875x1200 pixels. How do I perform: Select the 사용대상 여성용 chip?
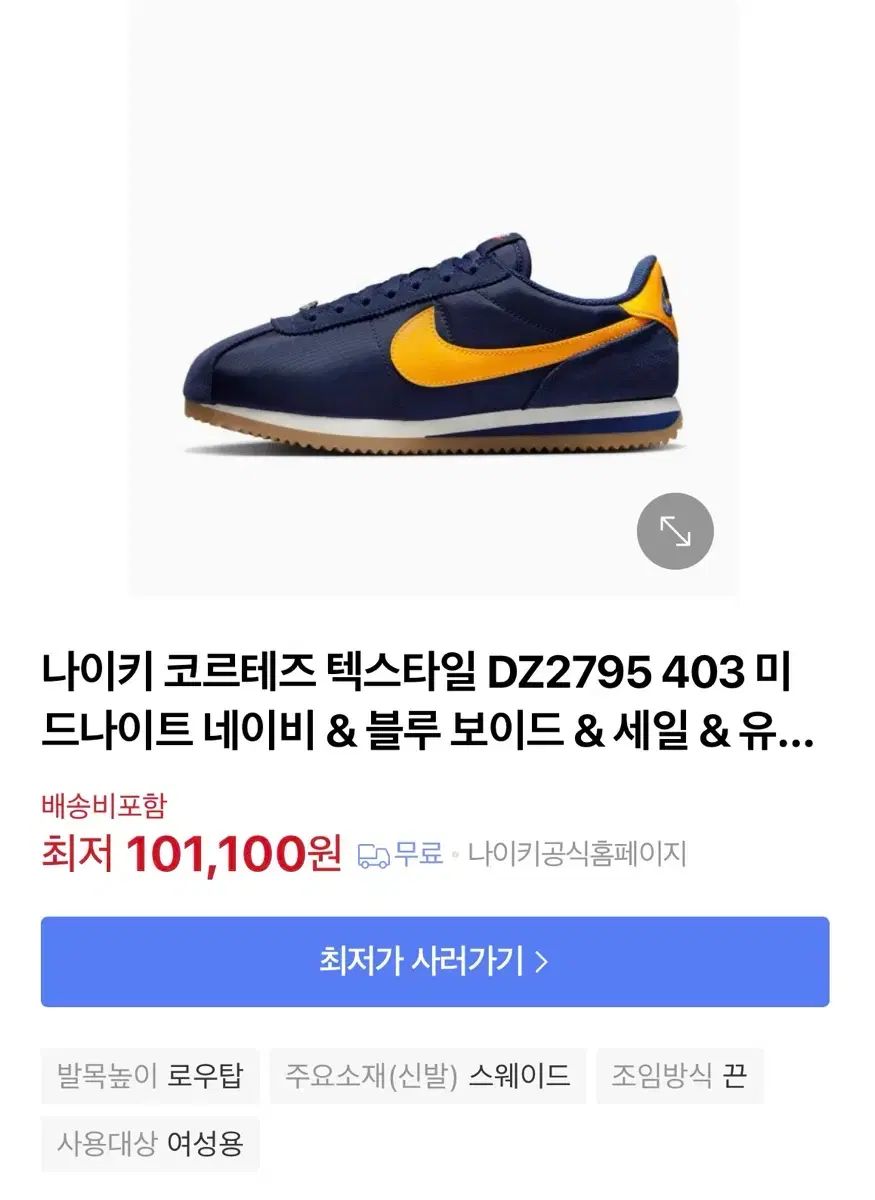(150, 1143)
